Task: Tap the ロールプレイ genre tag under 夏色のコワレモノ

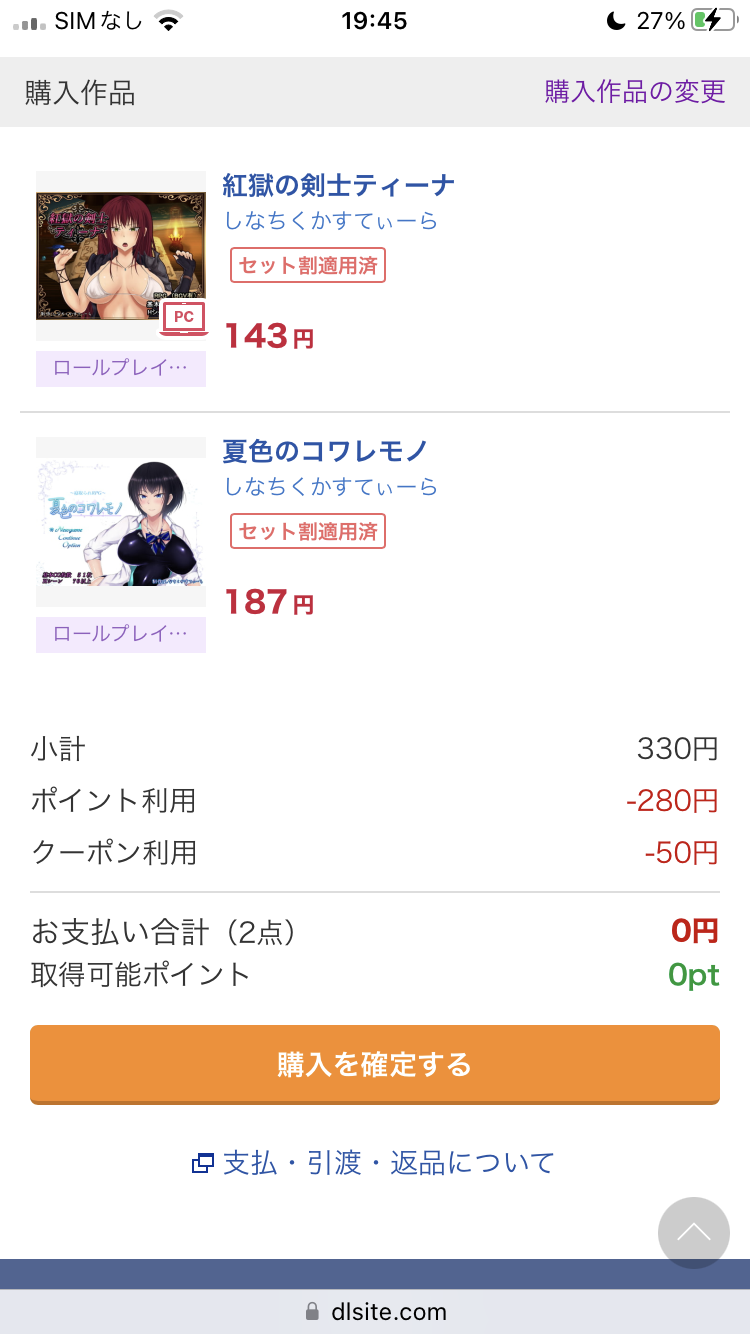Action: [121, 635]
